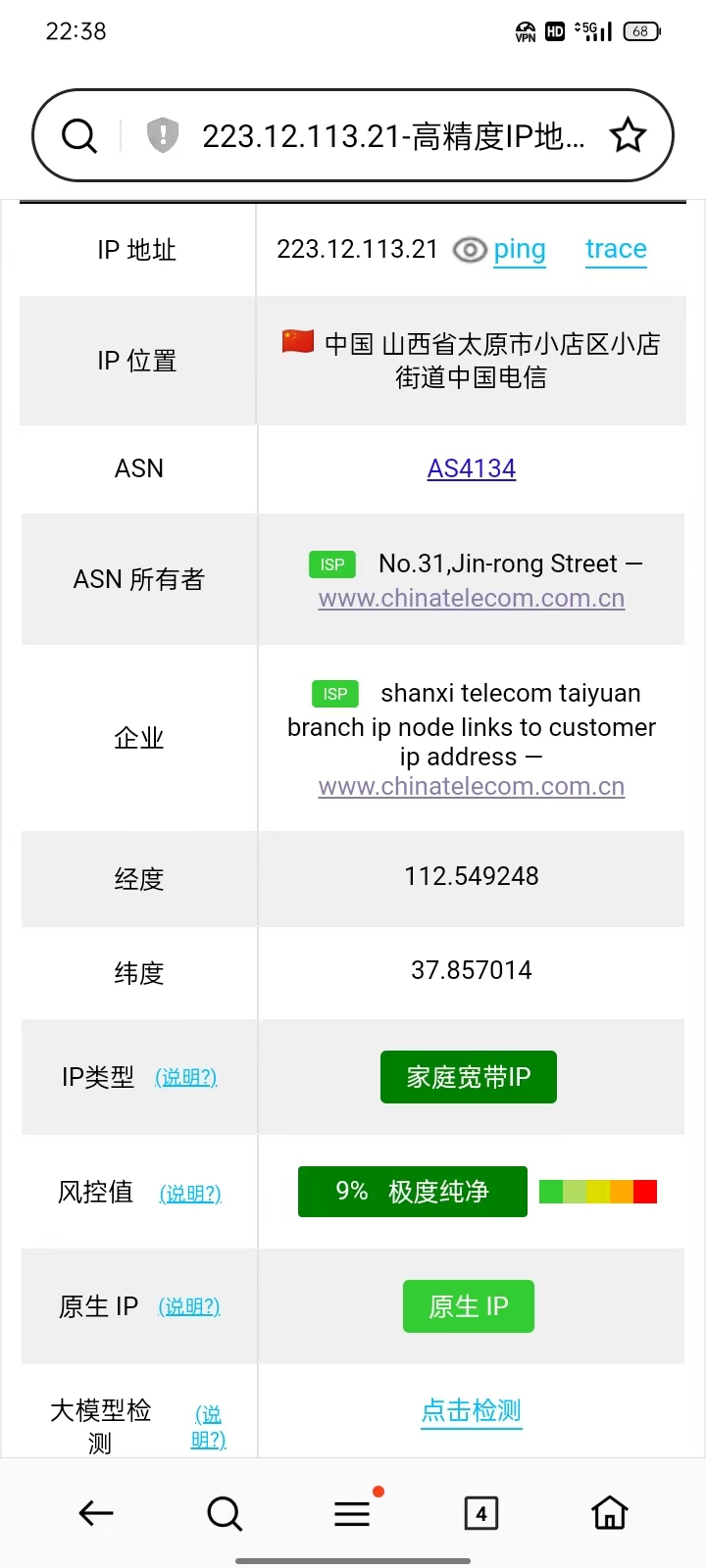The height and width of the screenshot is (1568, 706).
Task: Open search from the bottom toolbar
Action: coord(225,1513)
